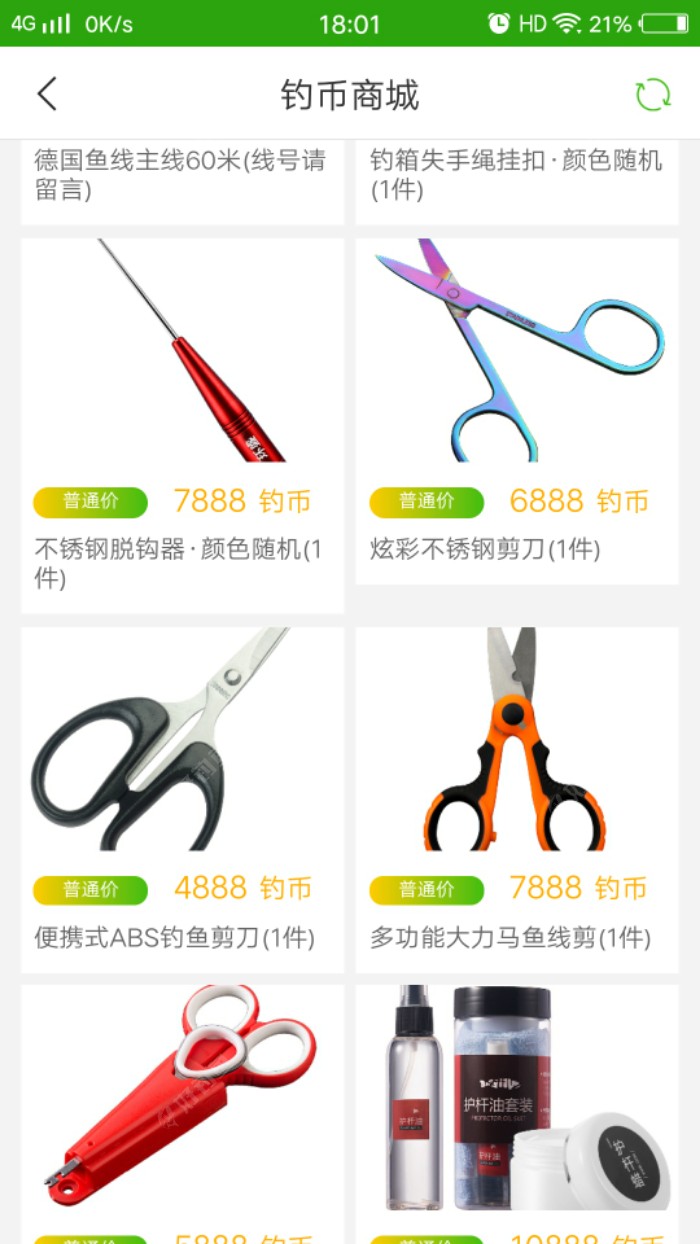Select 多功能大力马鱼线剪 product
700x1244 pixels.
[516, 800]
